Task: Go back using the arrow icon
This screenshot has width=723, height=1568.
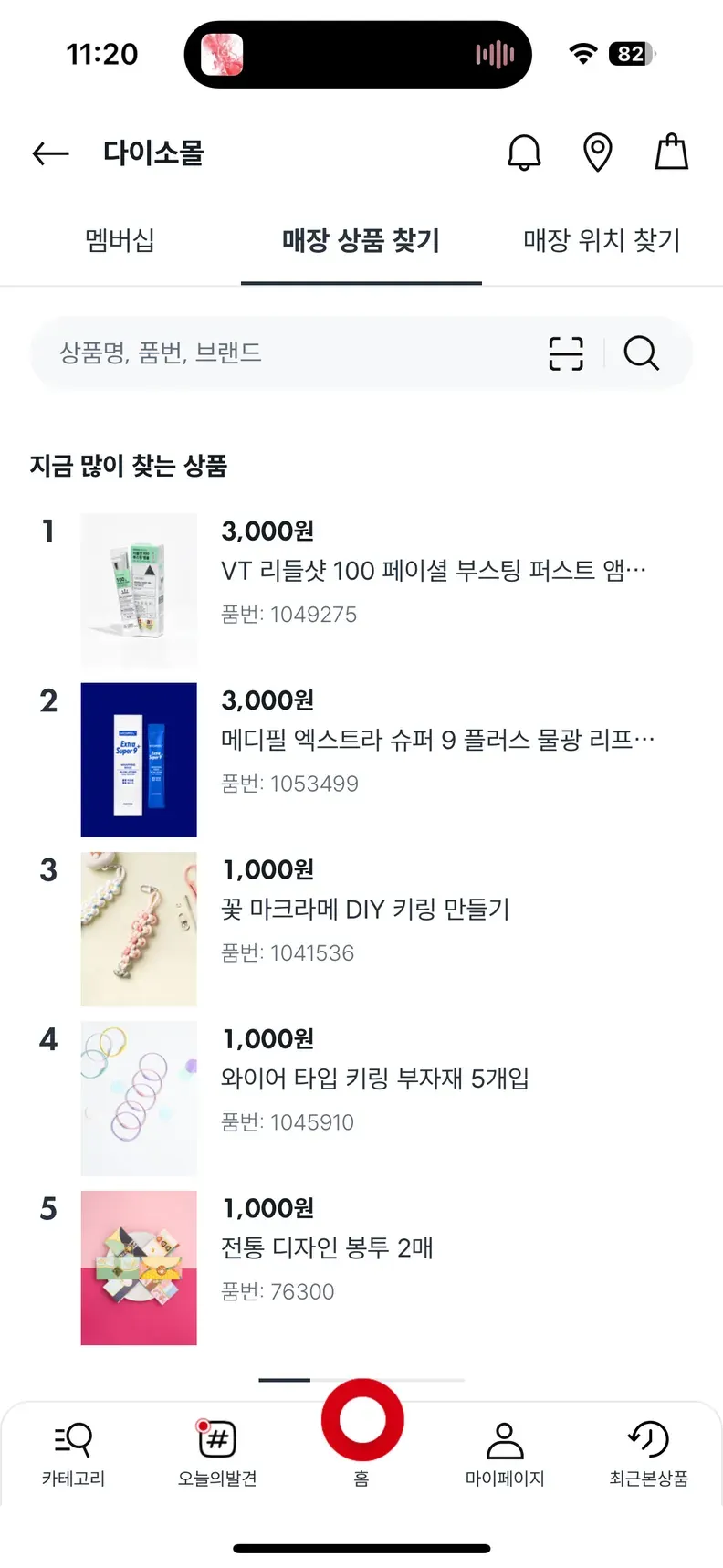Action: (51, 153)
